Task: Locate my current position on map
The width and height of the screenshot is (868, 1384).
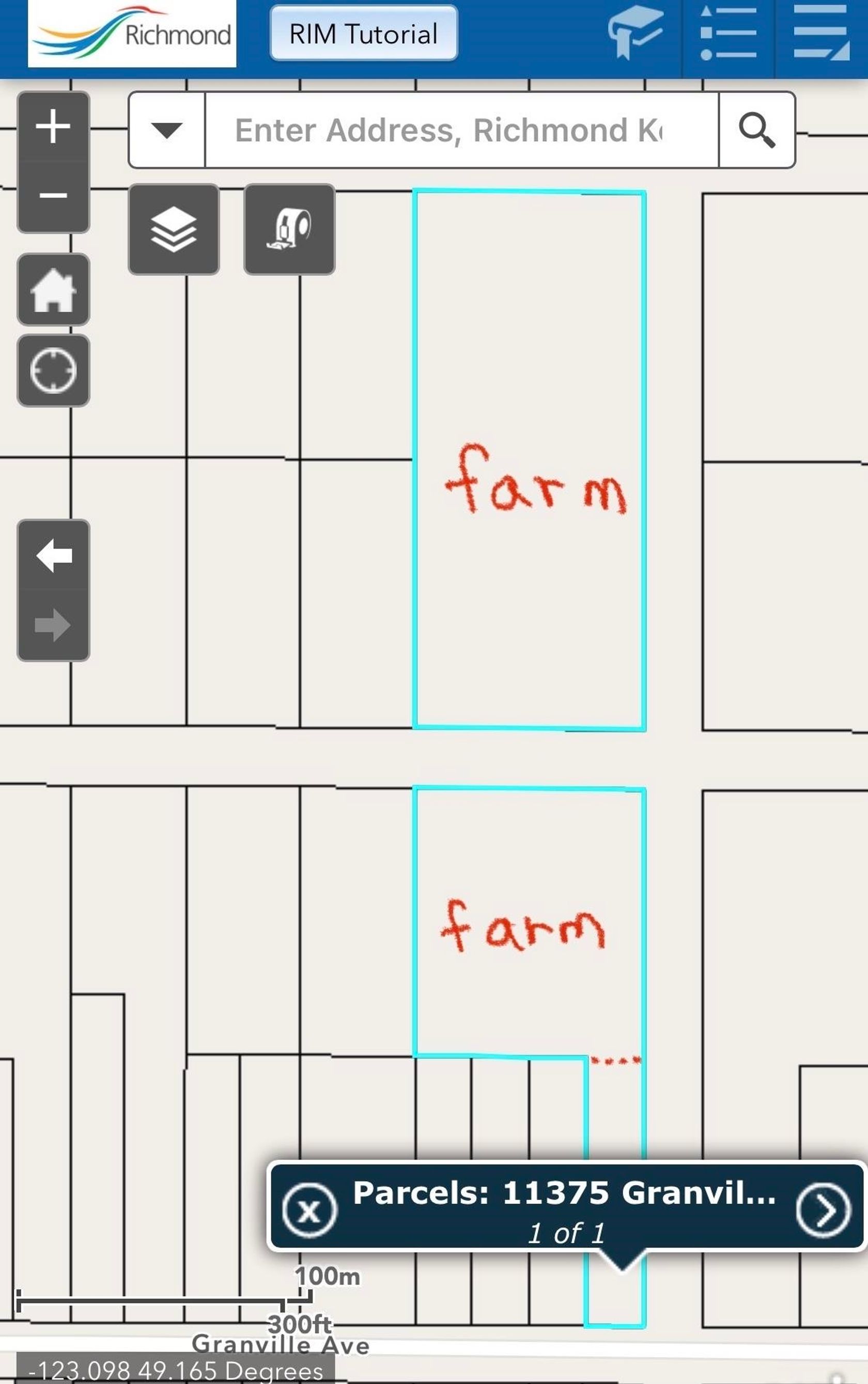Action: click(x=53, y=371)
